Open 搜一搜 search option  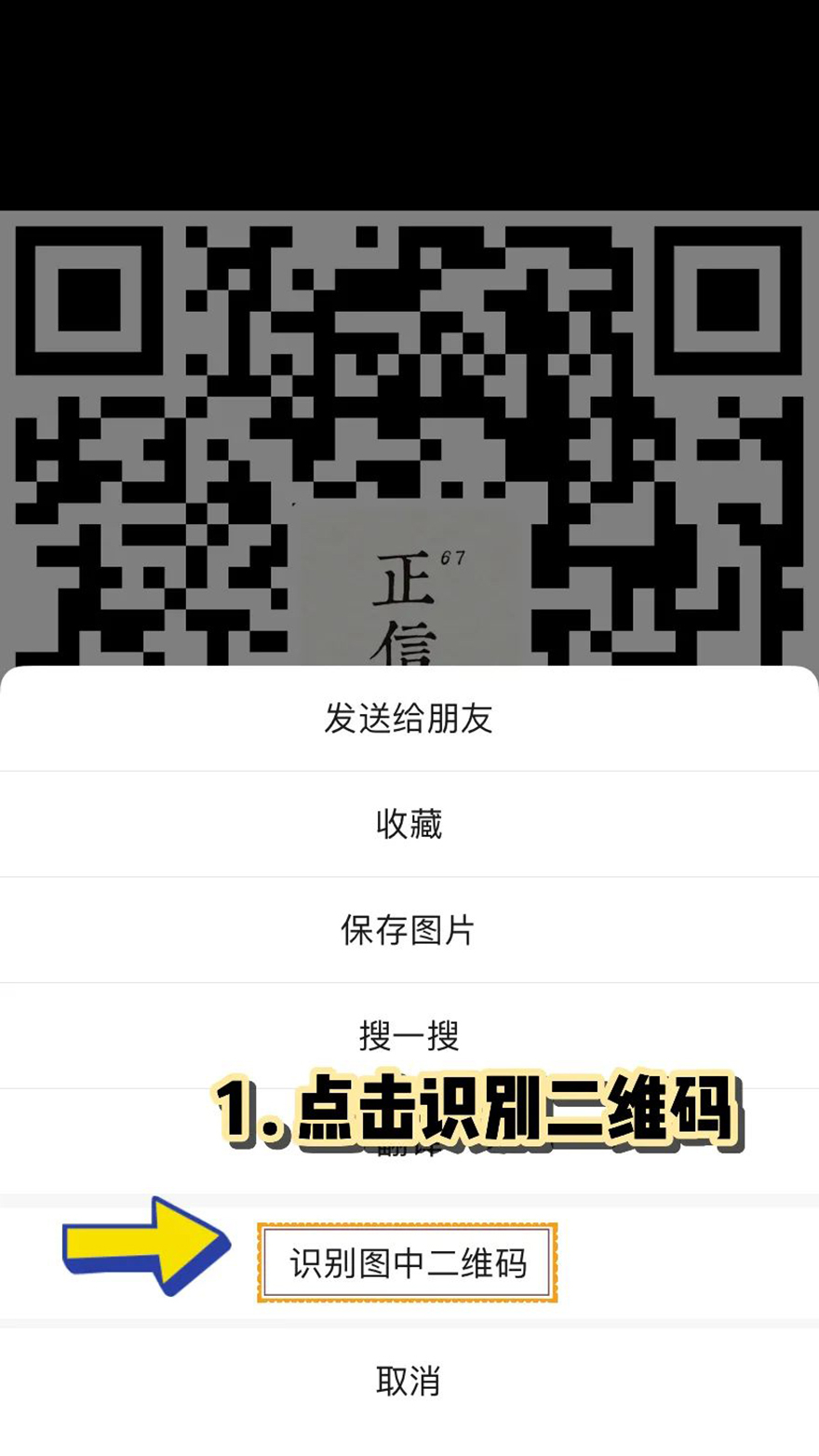click(x=409, y=1035)
